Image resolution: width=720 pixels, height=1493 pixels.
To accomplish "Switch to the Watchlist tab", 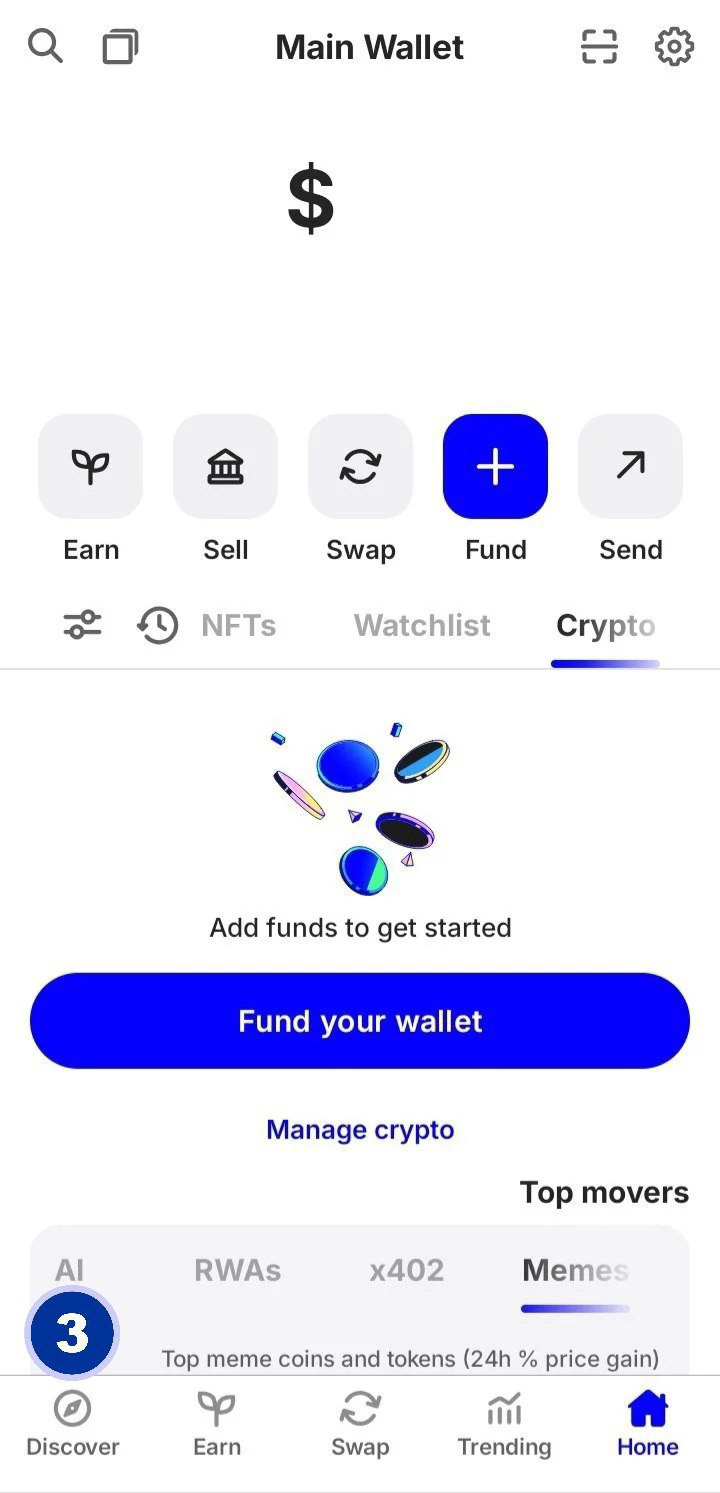I will [422, 626].
